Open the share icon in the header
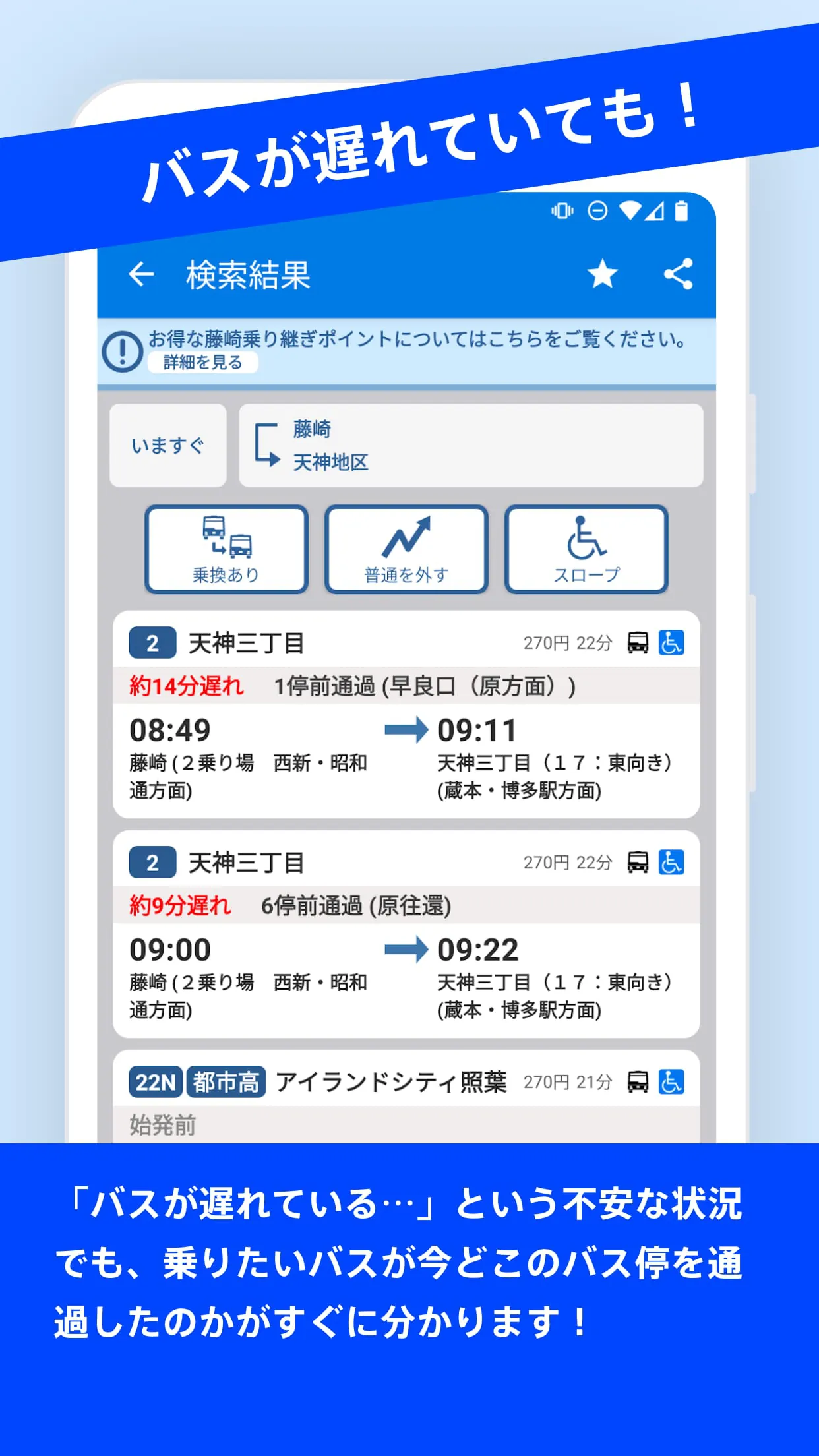 pyautogui.click(x=679, y=275)
